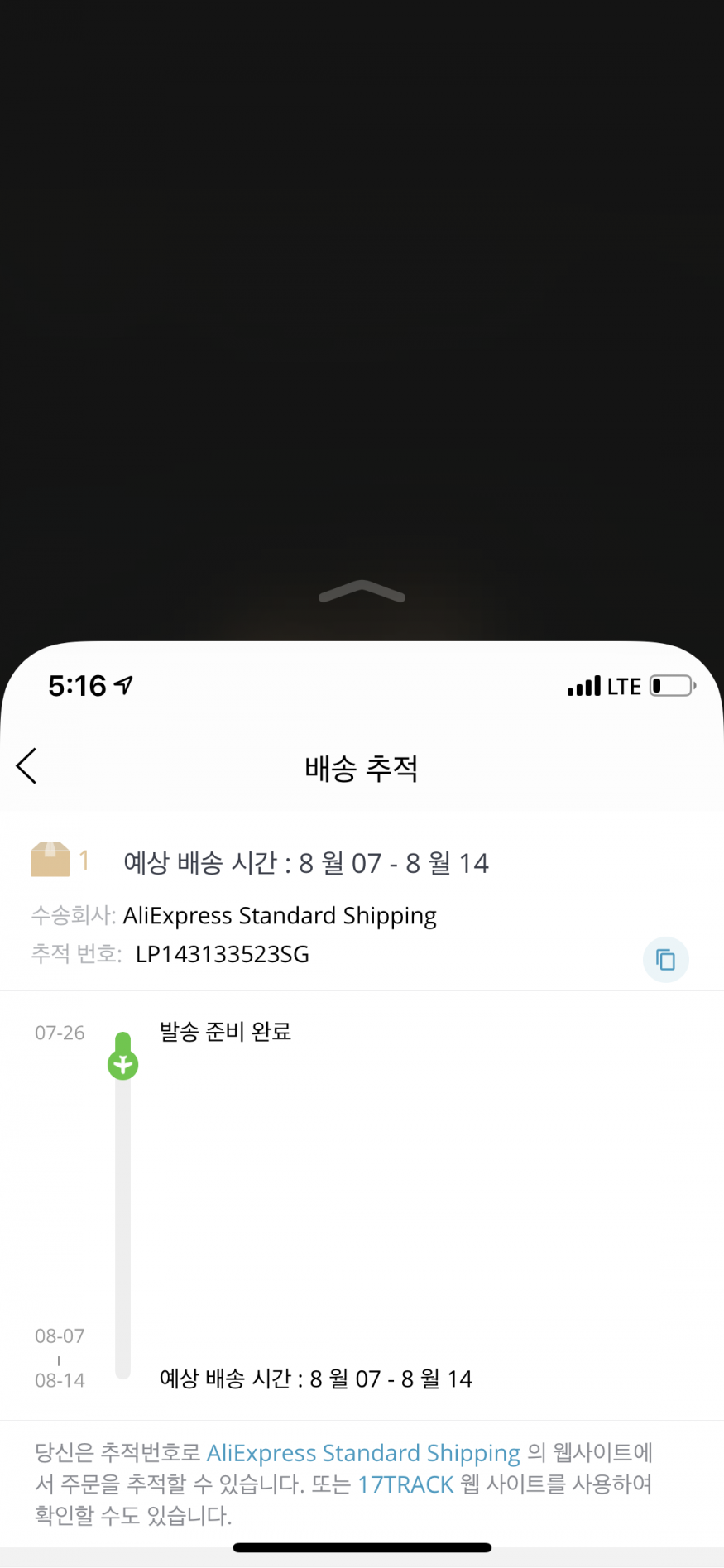
Task: Open the AliExpress Standard Shipping website link
Action: [x=363, y=1452]
